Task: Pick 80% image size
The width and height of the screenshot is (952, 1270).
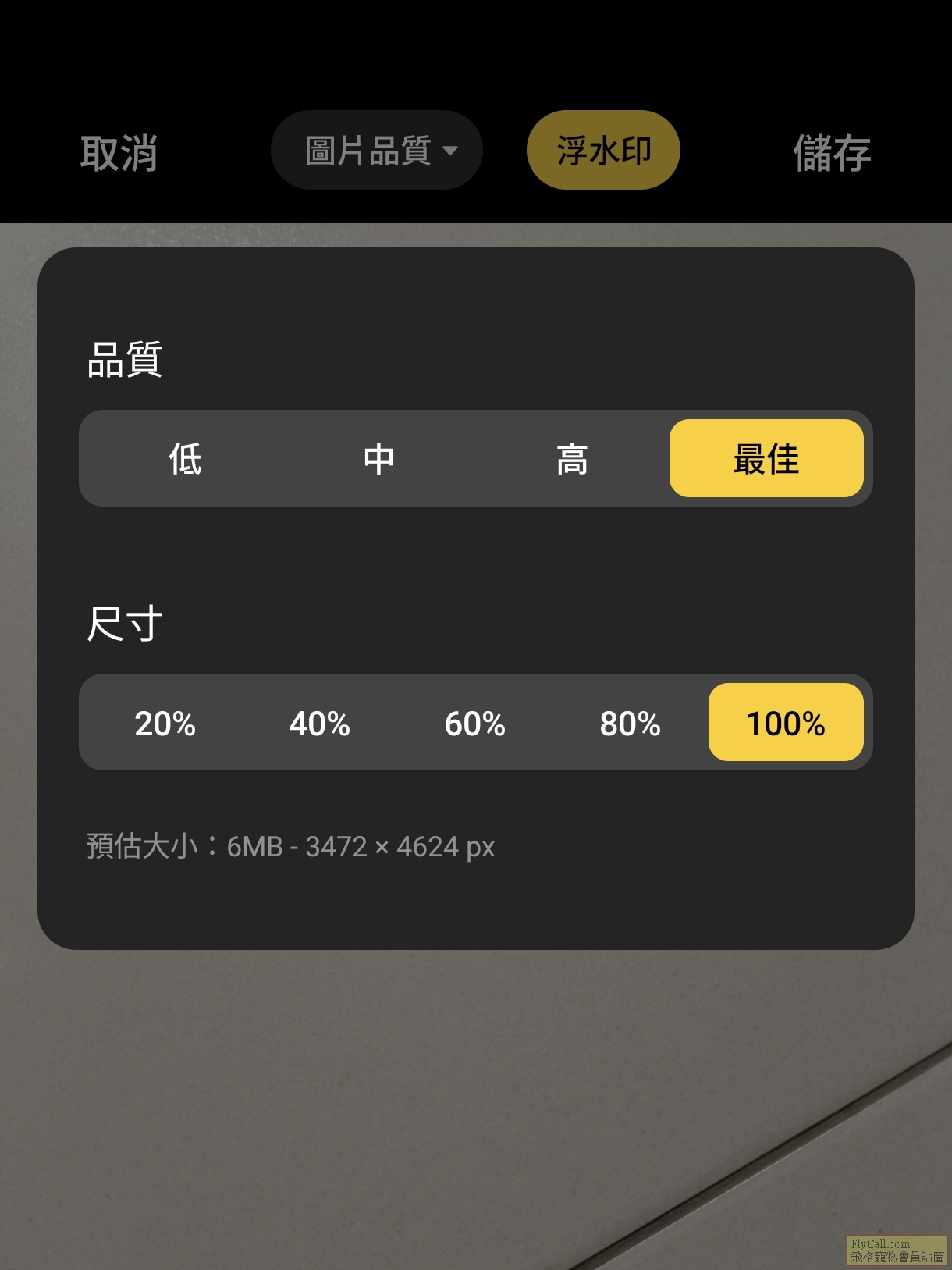Action: tap(631, 724)
